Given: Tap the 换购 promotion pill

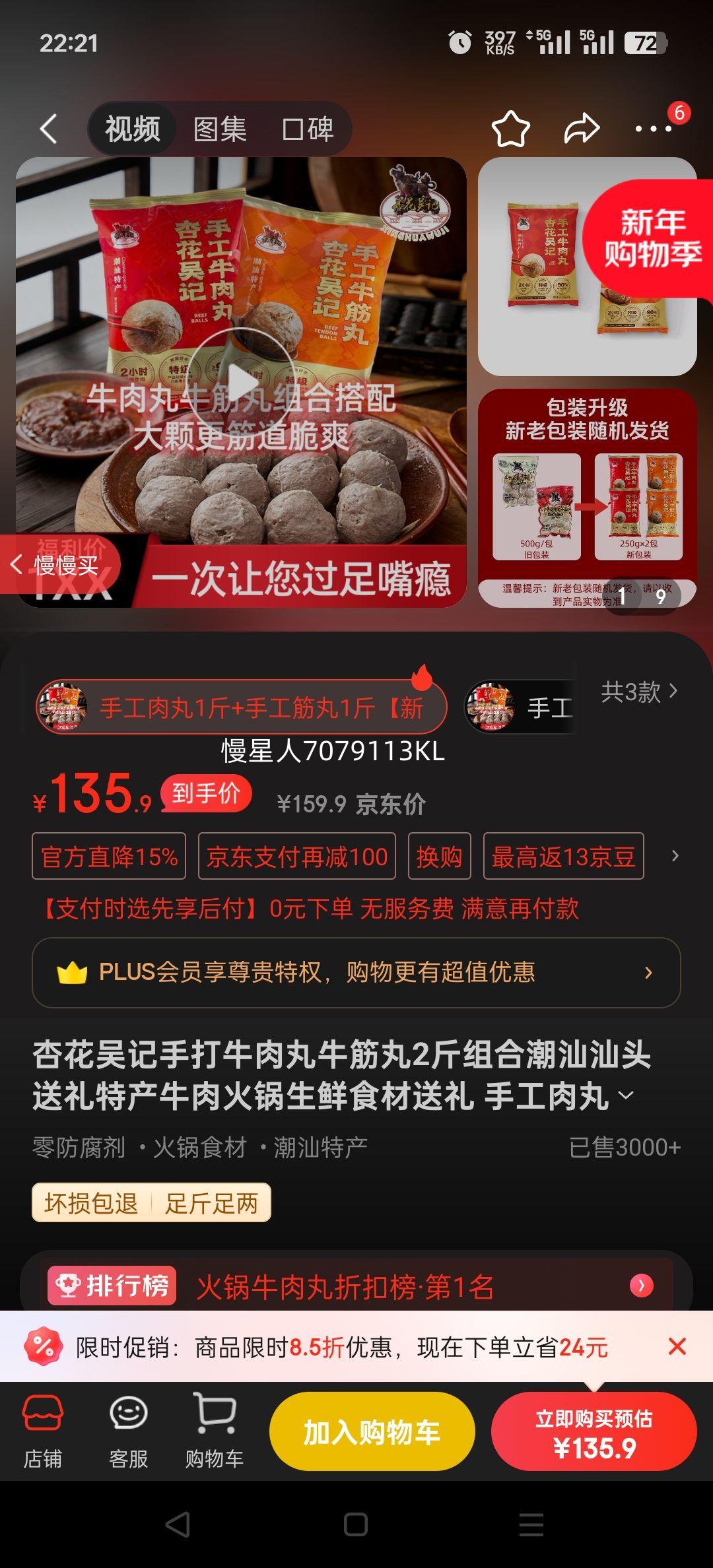Looking at the screenshot, I should pyautogui.click(x=438, y=856).
